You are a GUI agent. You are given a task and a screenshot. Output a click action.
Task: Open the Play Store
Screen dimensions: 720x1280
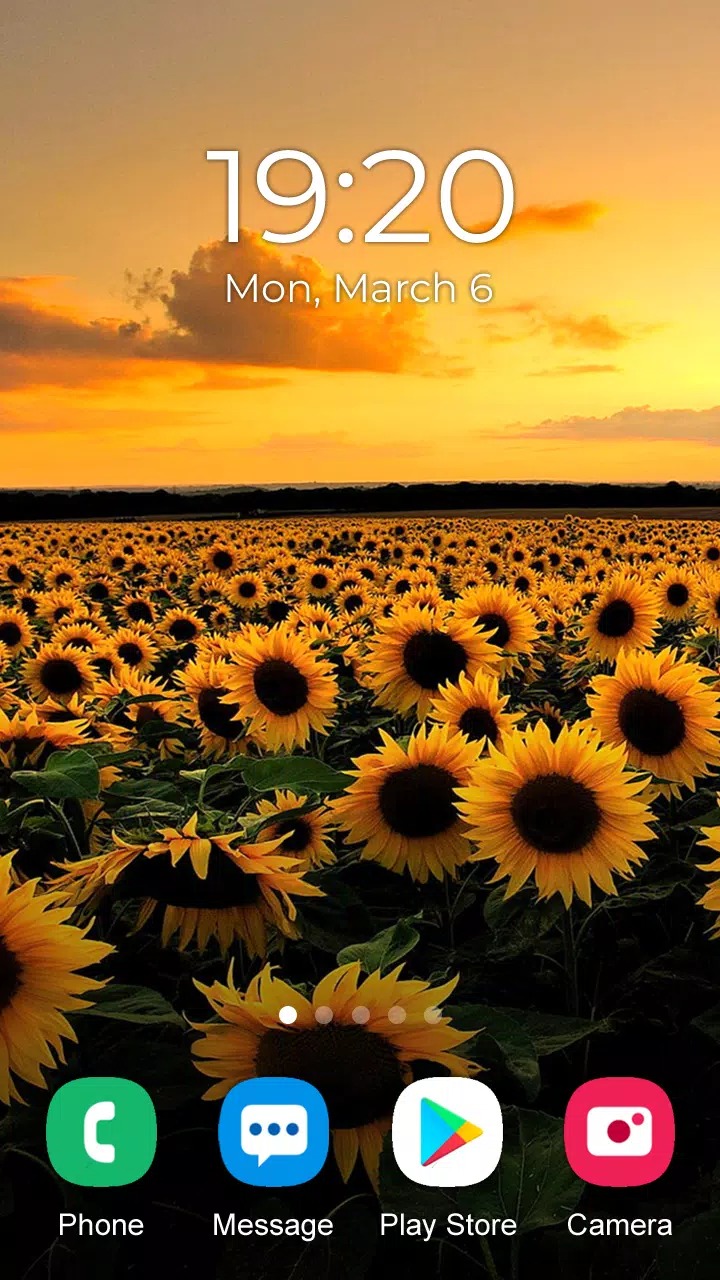point(447,1133)
